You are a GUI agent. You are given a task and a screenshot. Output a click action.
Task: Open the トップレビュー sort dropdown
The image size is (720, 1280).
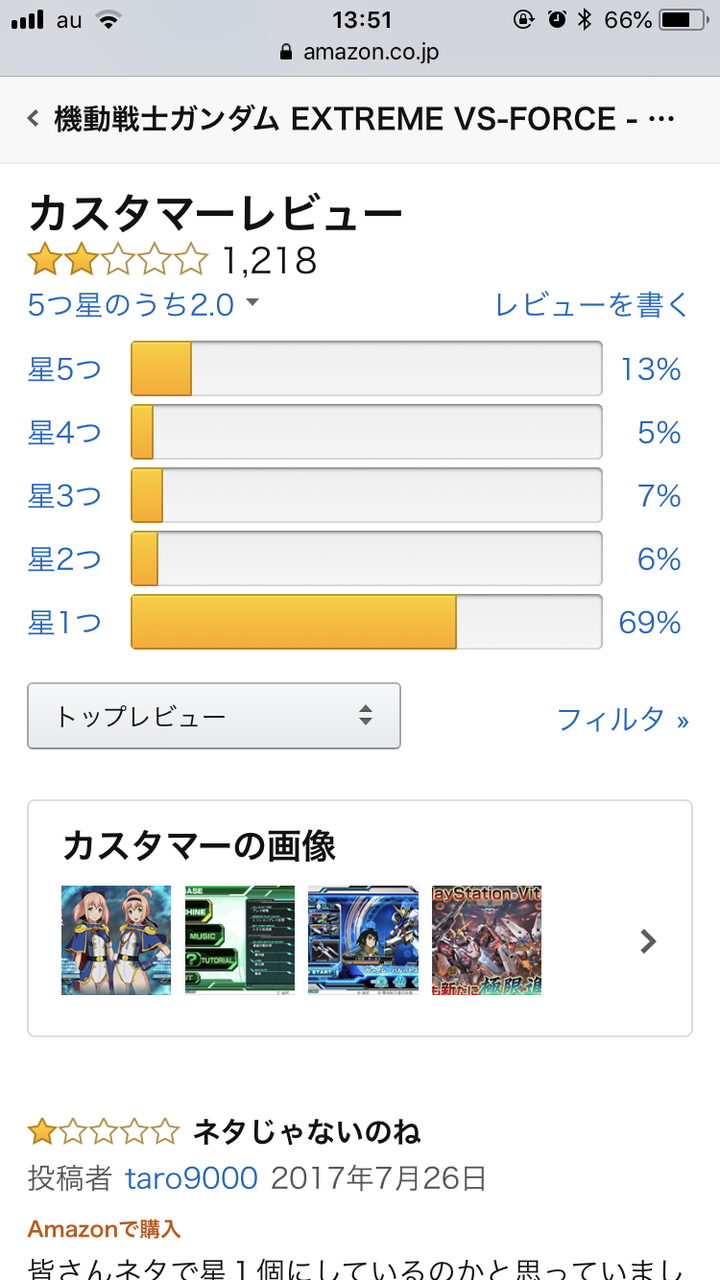click(x=214, y=716)
